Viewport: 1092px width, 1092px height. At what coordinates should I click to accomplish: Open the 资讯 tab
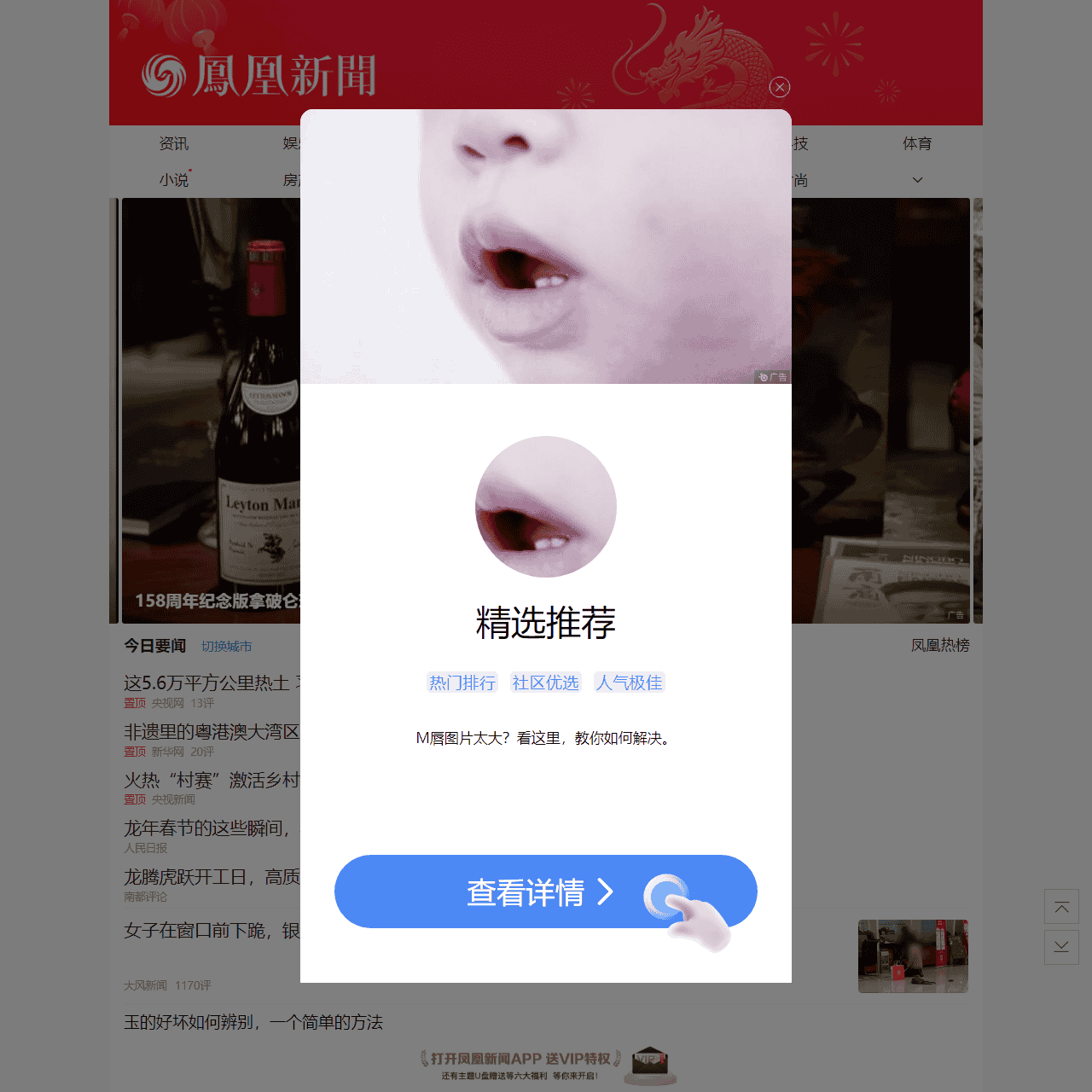(173, 143)
